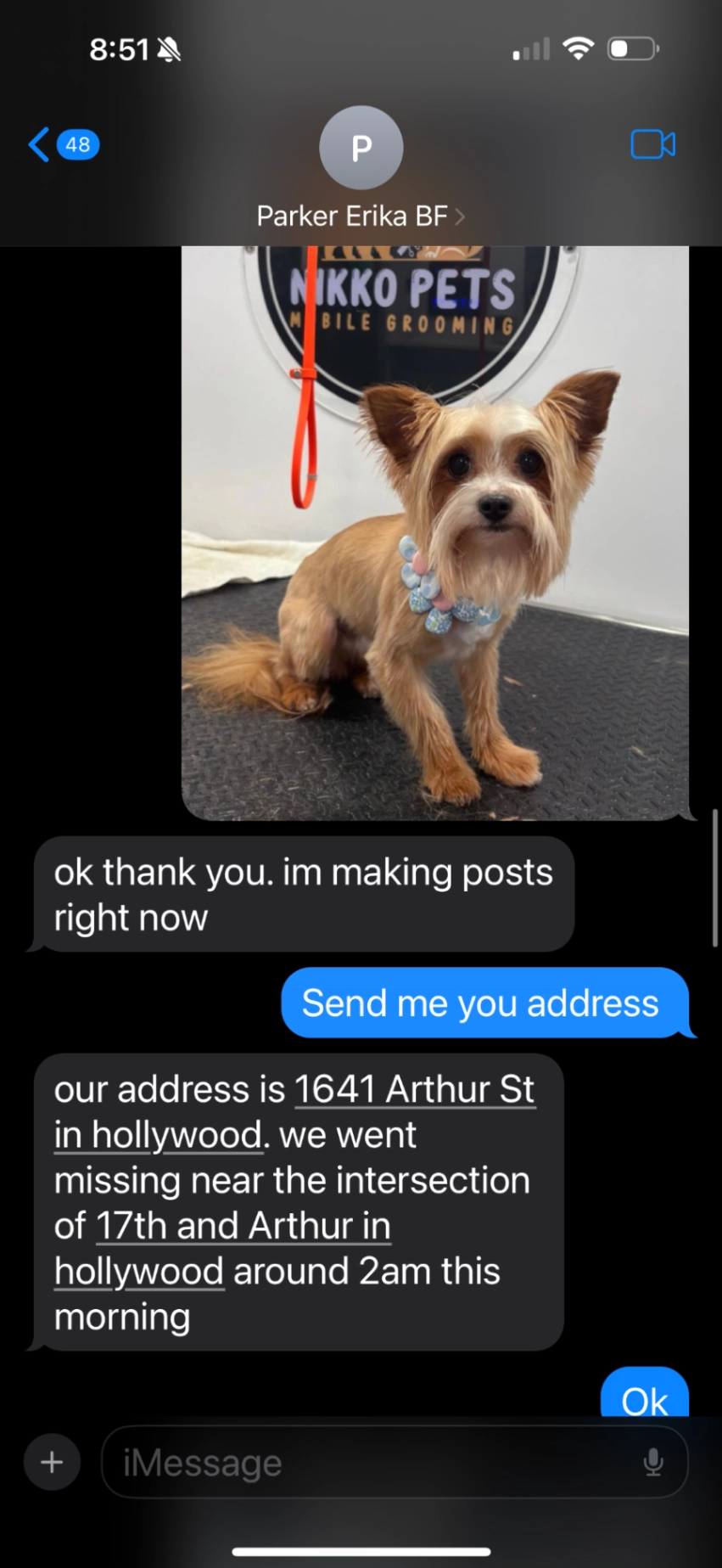Open the plus attachments menu
722x1568 pixels.
pos(52,1462)
